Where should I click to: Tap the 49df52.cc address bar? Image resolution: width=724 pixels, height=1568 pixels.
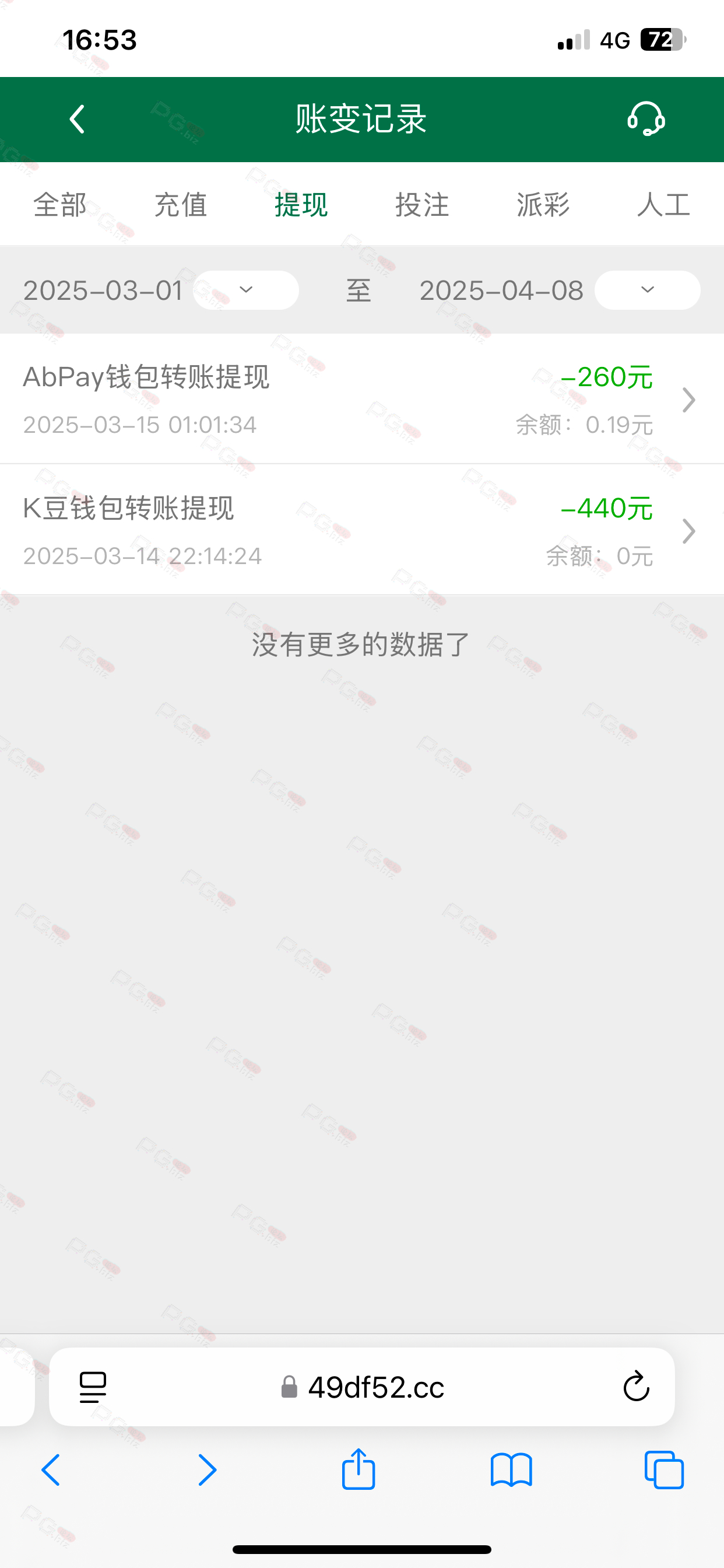point(363,1387)
